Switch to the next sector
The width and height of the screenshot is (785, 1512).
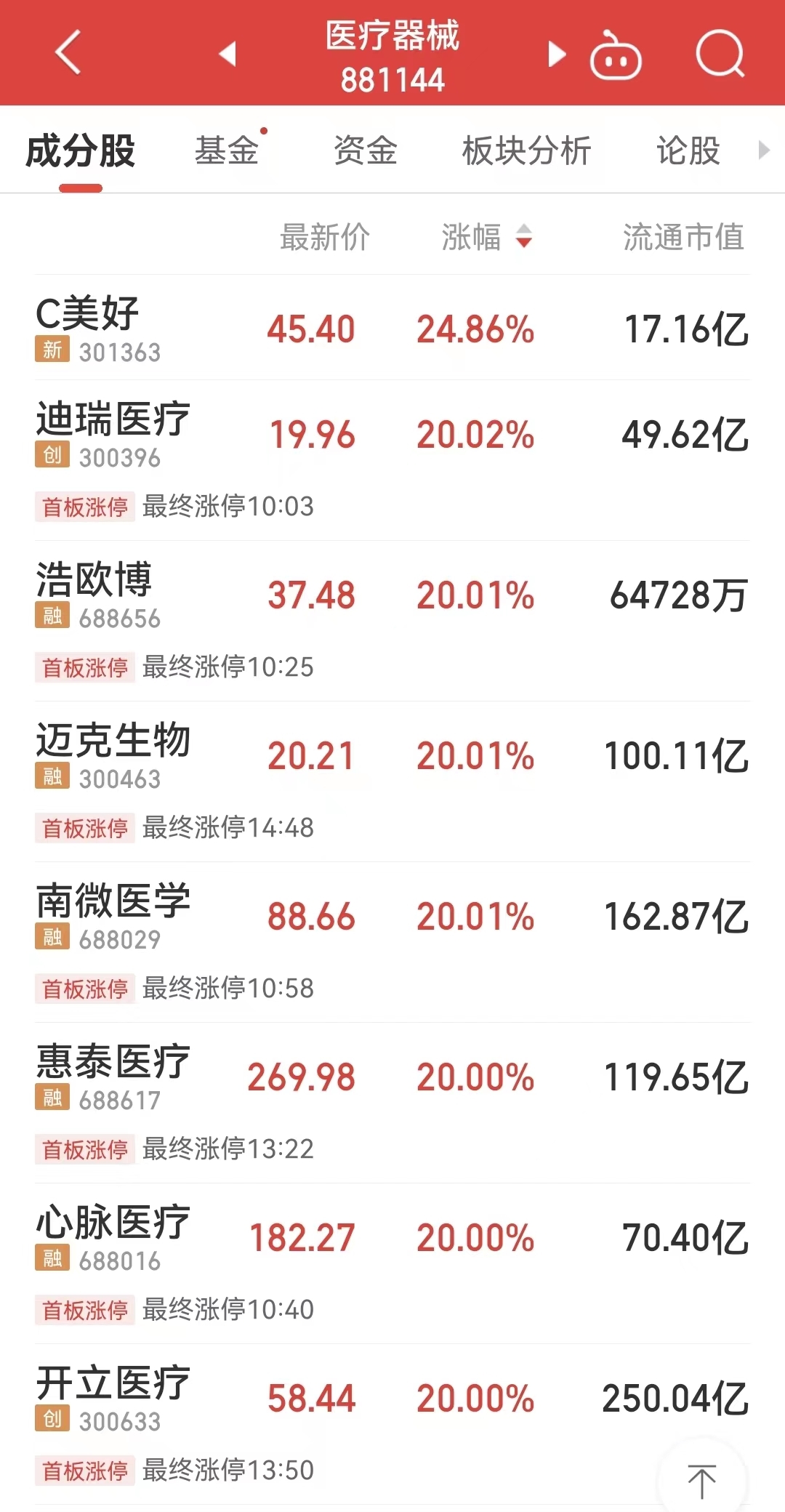point(556,53)
